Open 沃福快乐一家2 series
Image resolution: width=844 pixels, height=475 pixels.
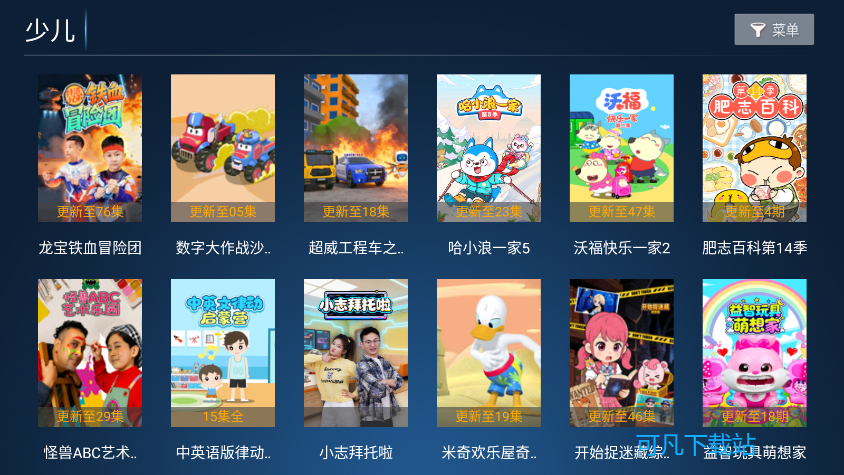[622, 149]
